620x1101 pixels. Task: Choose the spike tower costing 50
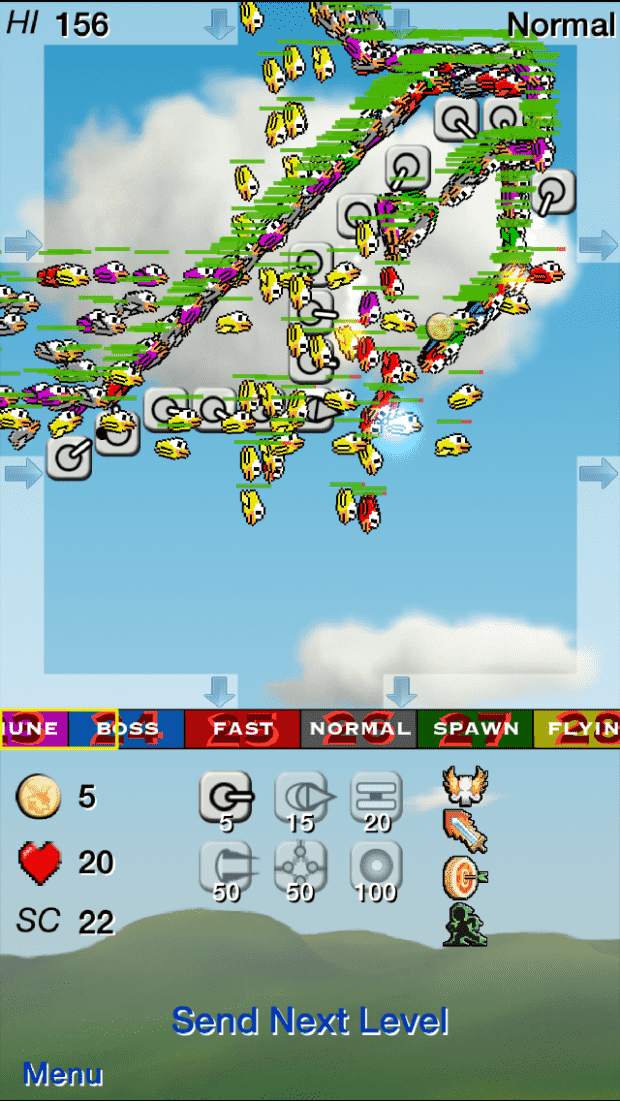coord(226,866)
